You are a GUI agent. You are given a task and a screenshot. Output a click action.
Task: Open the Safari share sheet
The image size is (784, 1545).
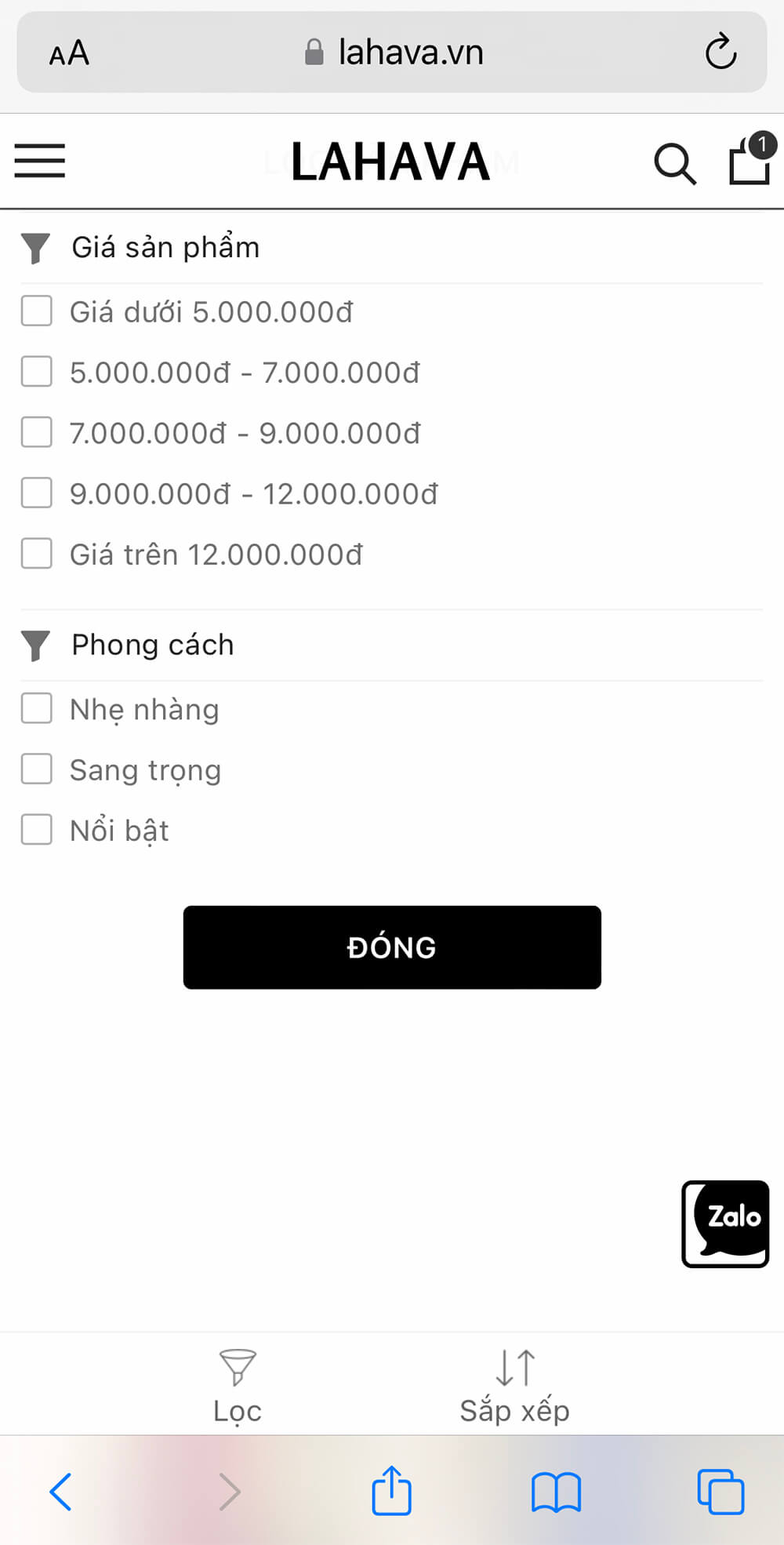391,1490
